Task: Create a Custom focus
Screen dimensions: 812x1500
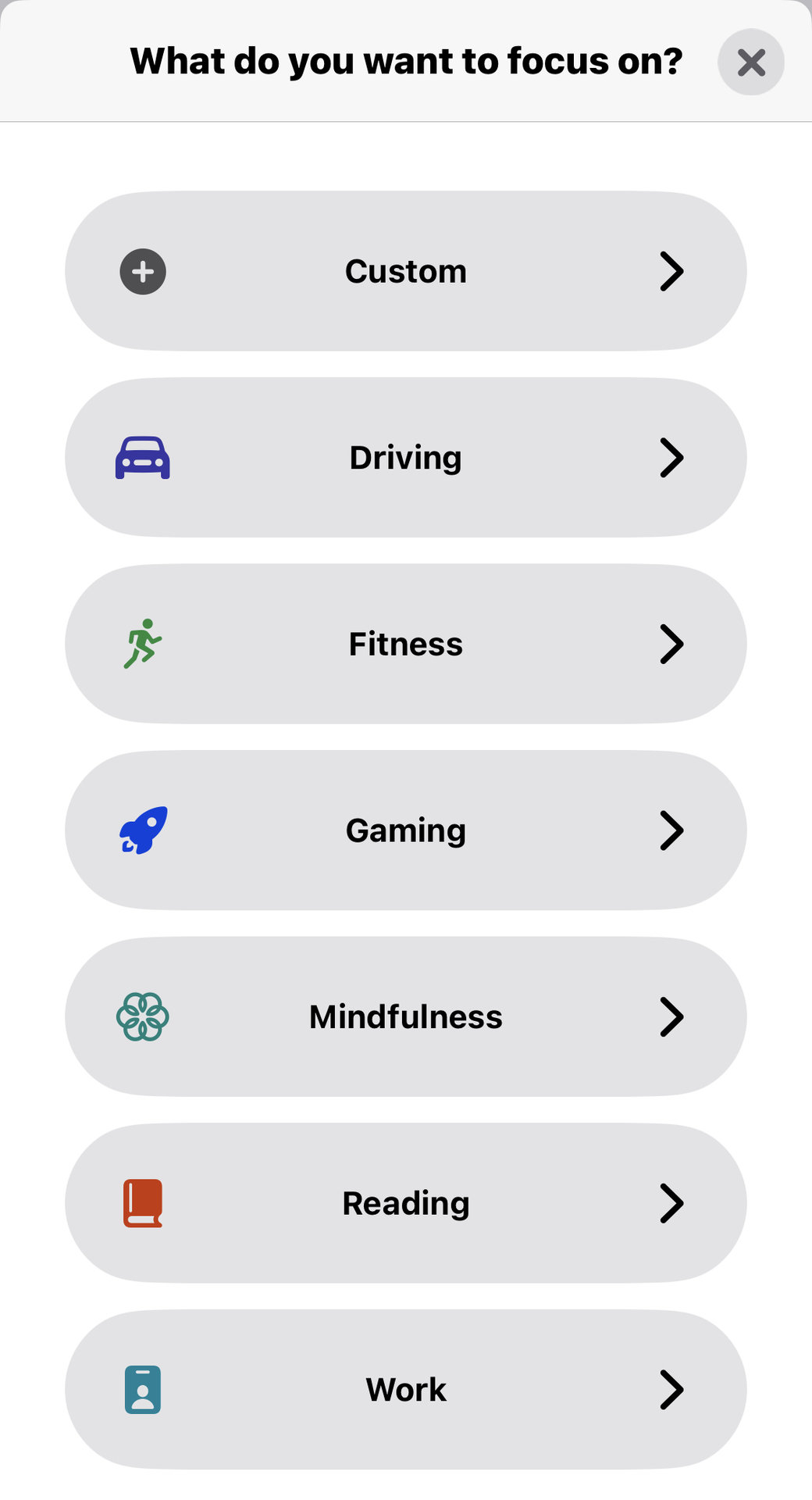Action: pyautogui.click(x=405, y=271)
